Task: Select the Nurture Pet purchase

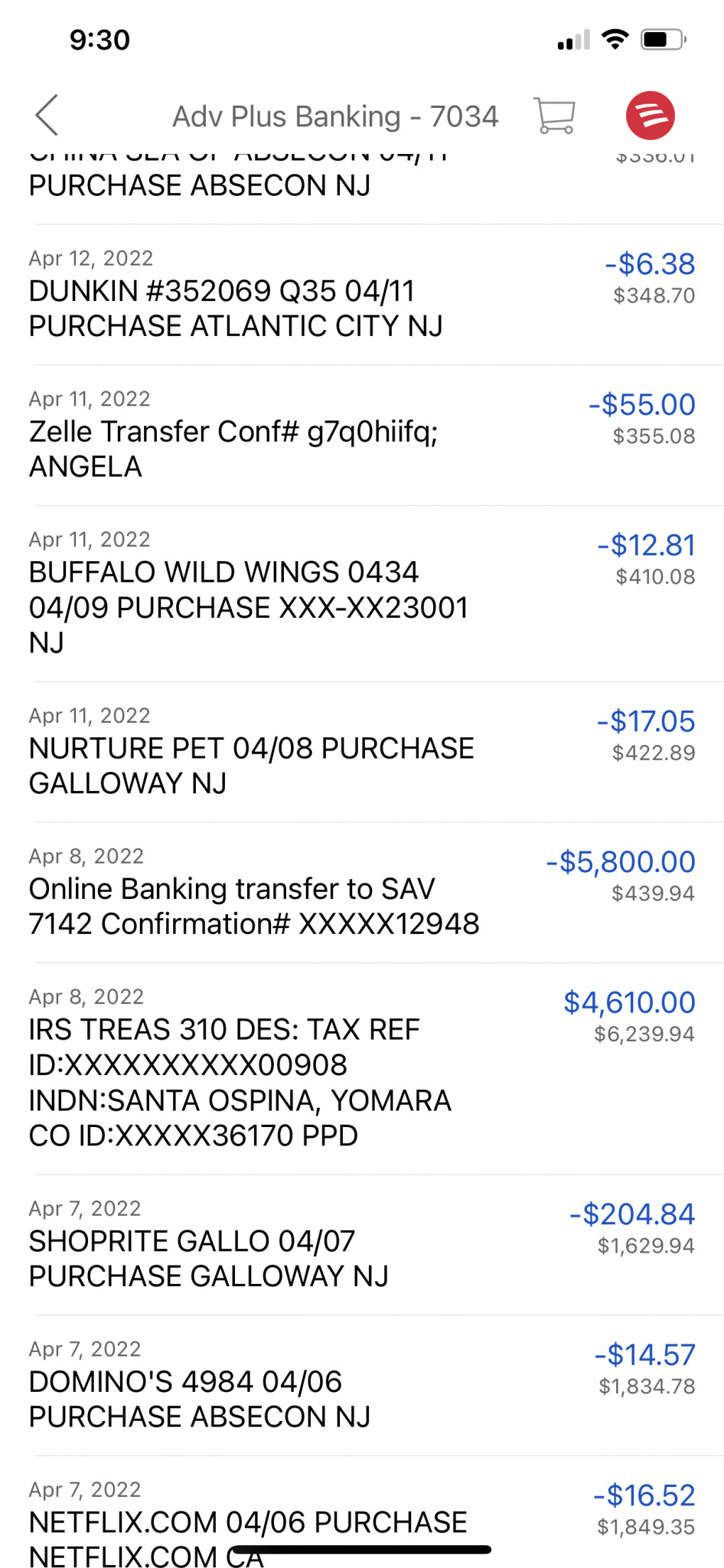Action: tap(362, 752)
